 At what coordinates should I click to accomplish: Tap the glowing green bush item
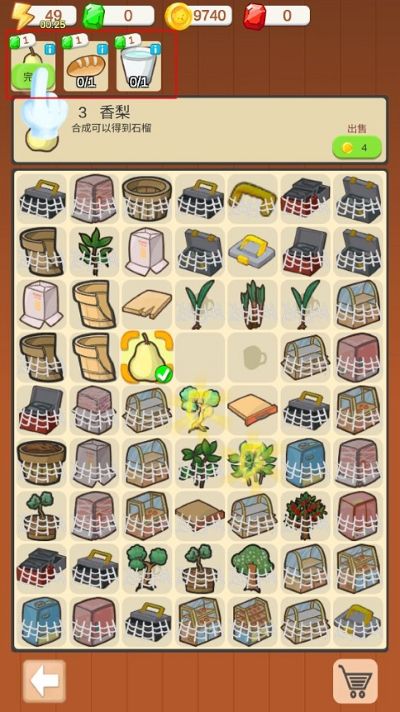[252, 462]
